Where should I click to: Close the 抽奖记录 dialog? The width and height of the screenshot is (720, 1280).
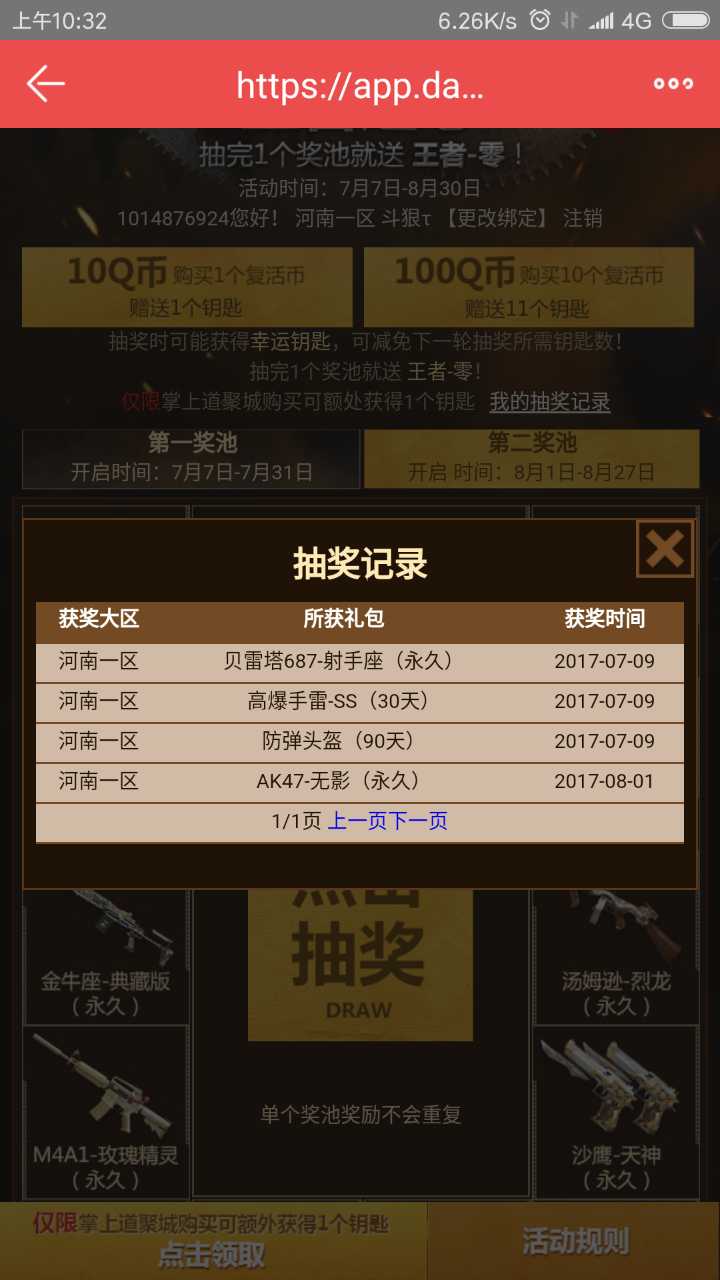coord(665,549)
